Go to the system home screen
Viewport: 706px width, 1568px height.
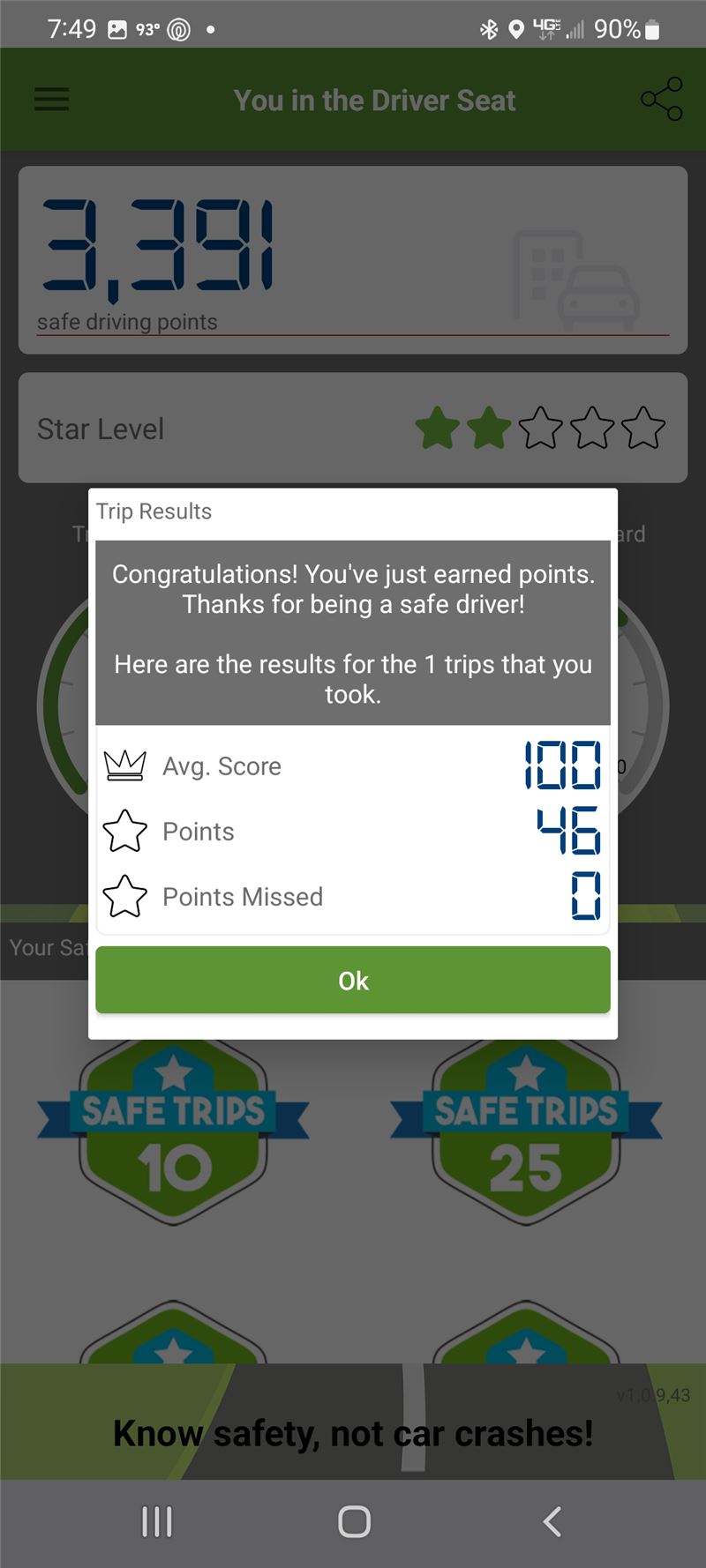[x=354, y=1521]
